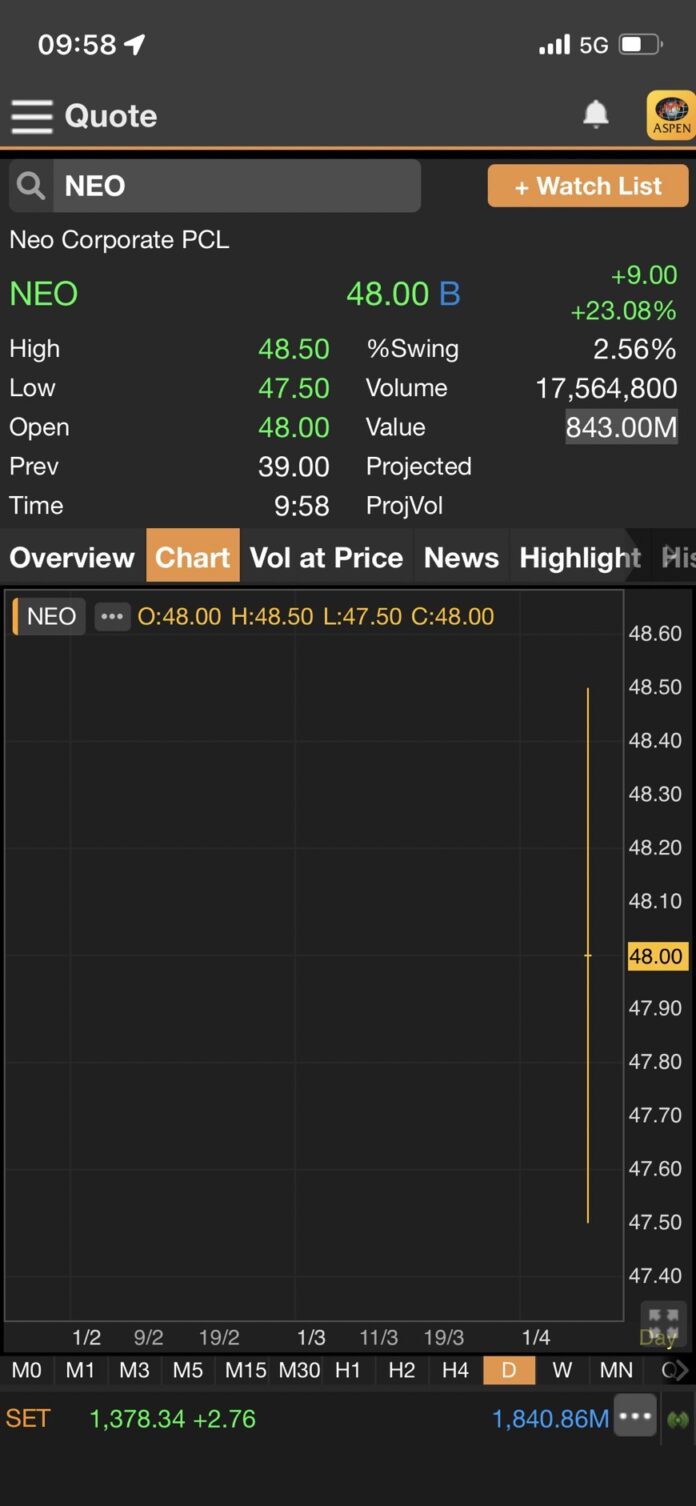Switch to the Vol at Price tab
Image resolution: width=696 pixels, height=1506 pixels.
coord(326,557)
